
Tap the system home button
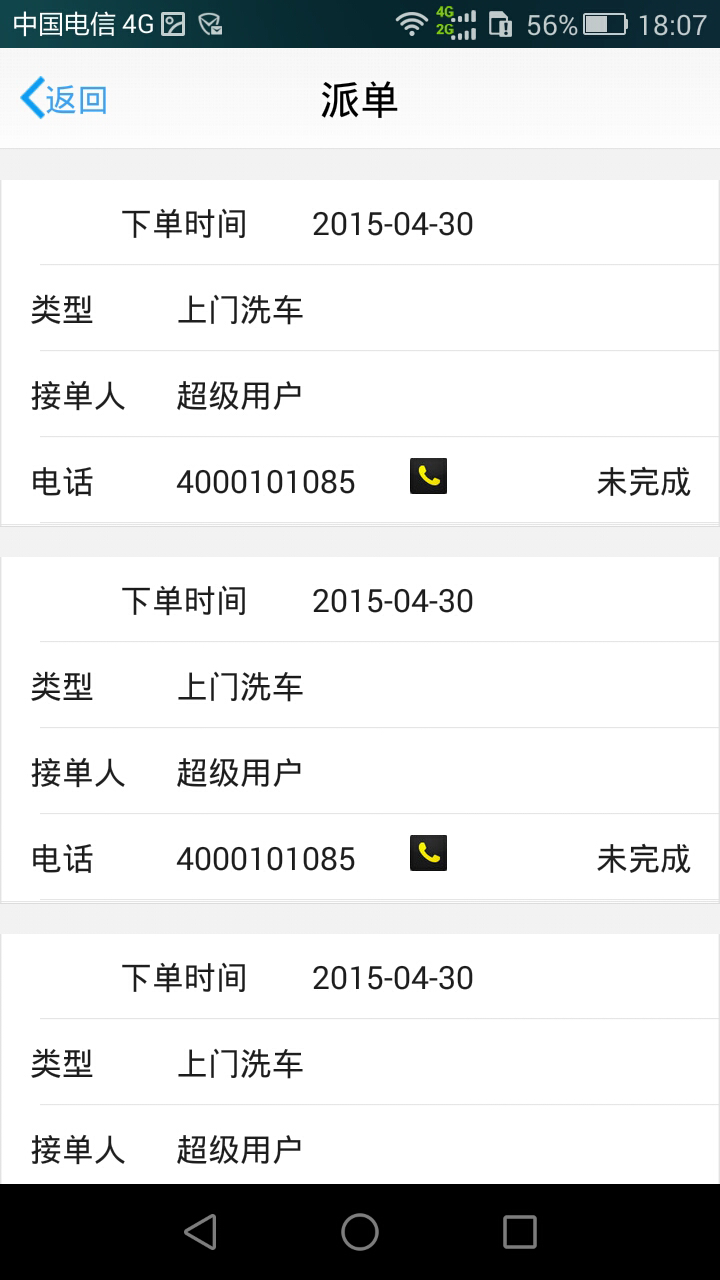pos(360,1232)
